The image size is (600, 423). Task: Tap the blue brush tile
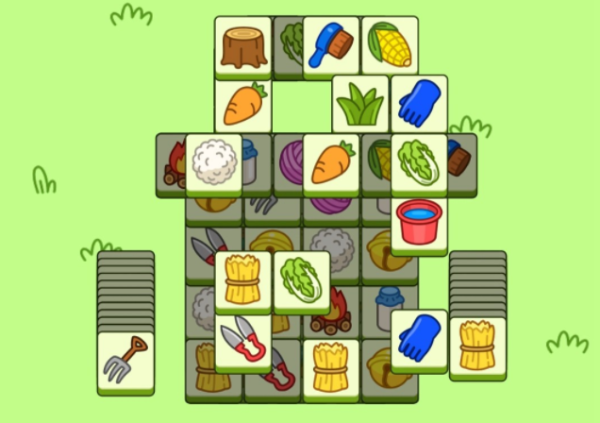click(331, 45)
